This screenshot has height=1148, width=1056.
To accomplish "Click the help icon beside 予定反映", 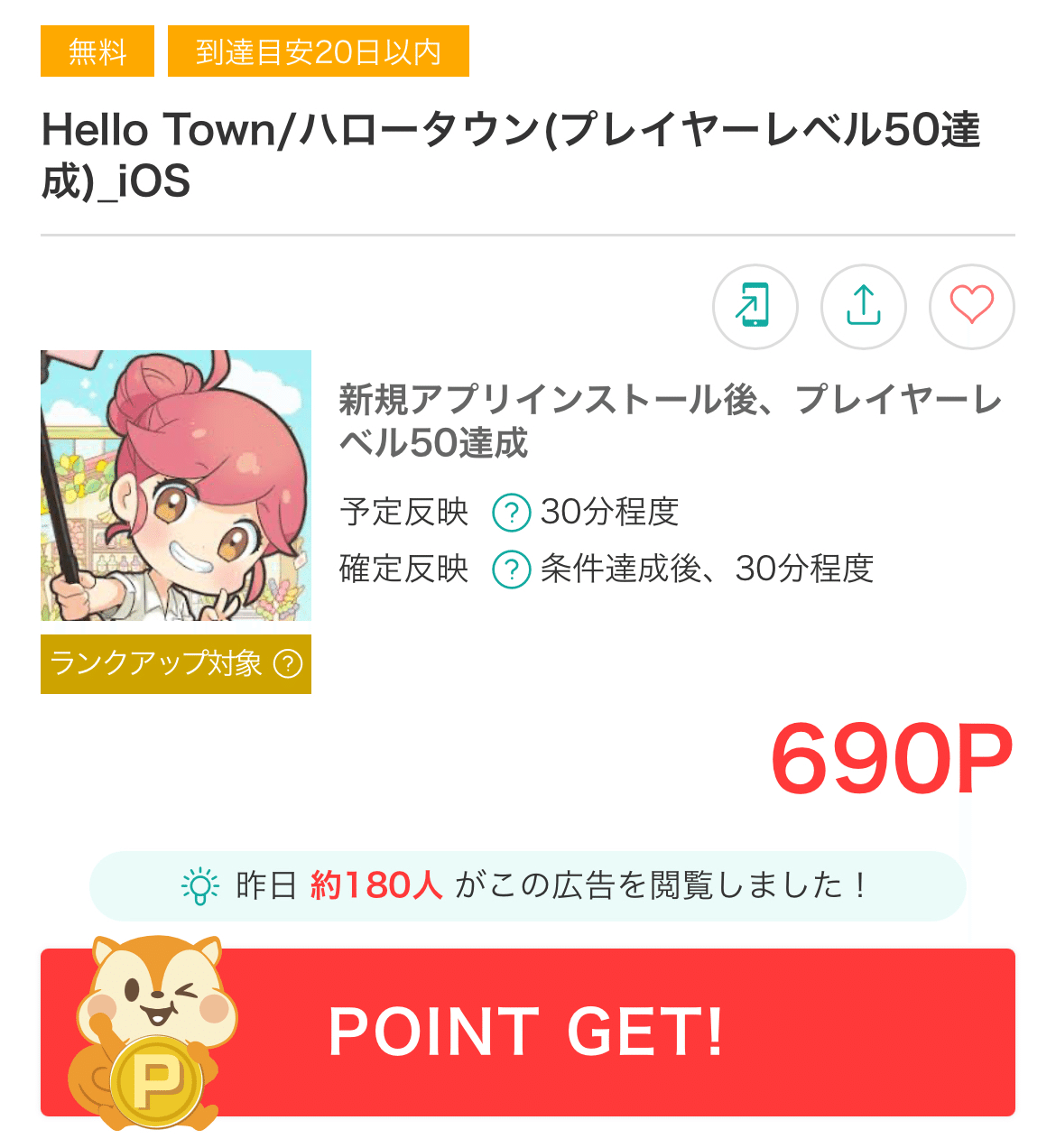I will [x=510, y=514].
